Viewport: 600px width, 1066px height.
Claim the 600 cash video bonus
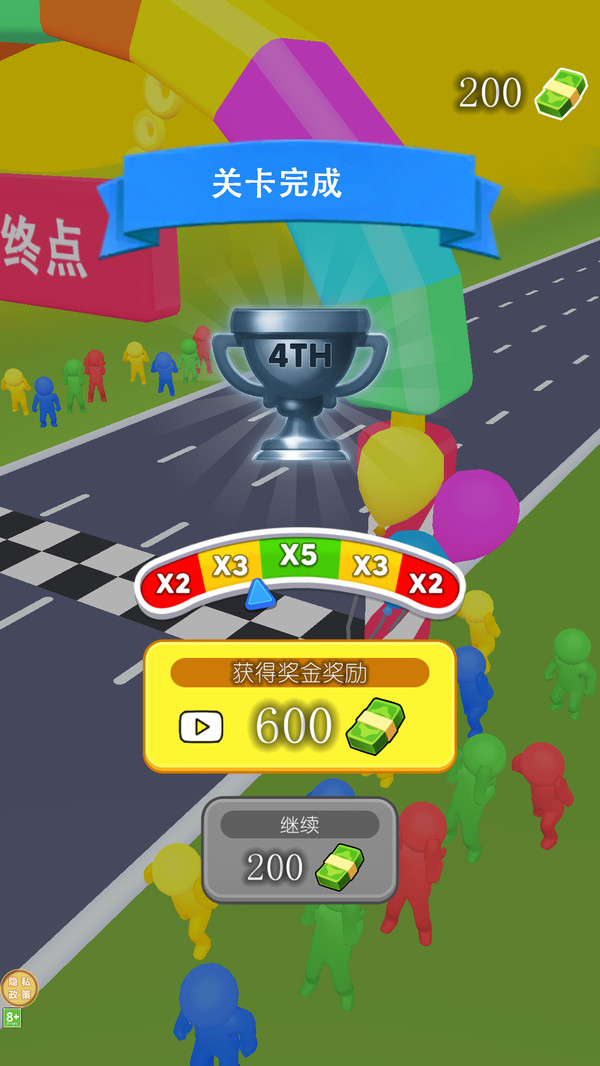[x=299, y=707]
